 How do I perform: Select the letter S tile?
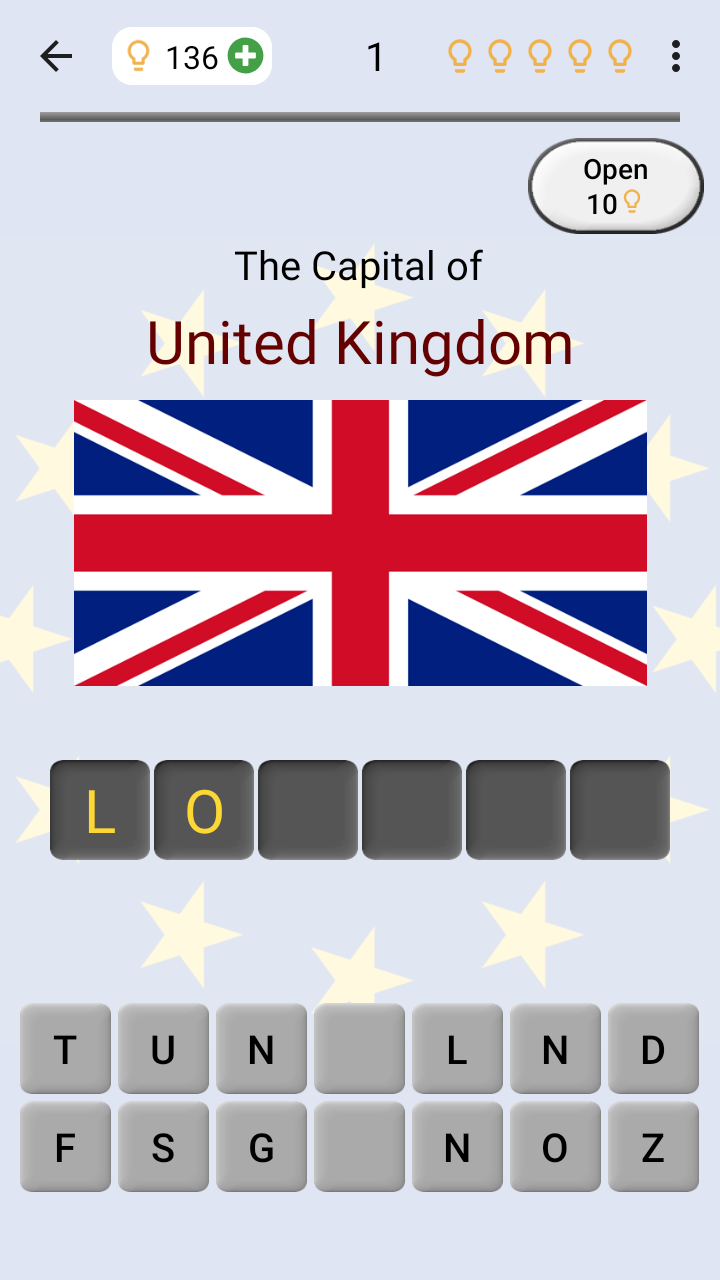[x=163, y=1147]
